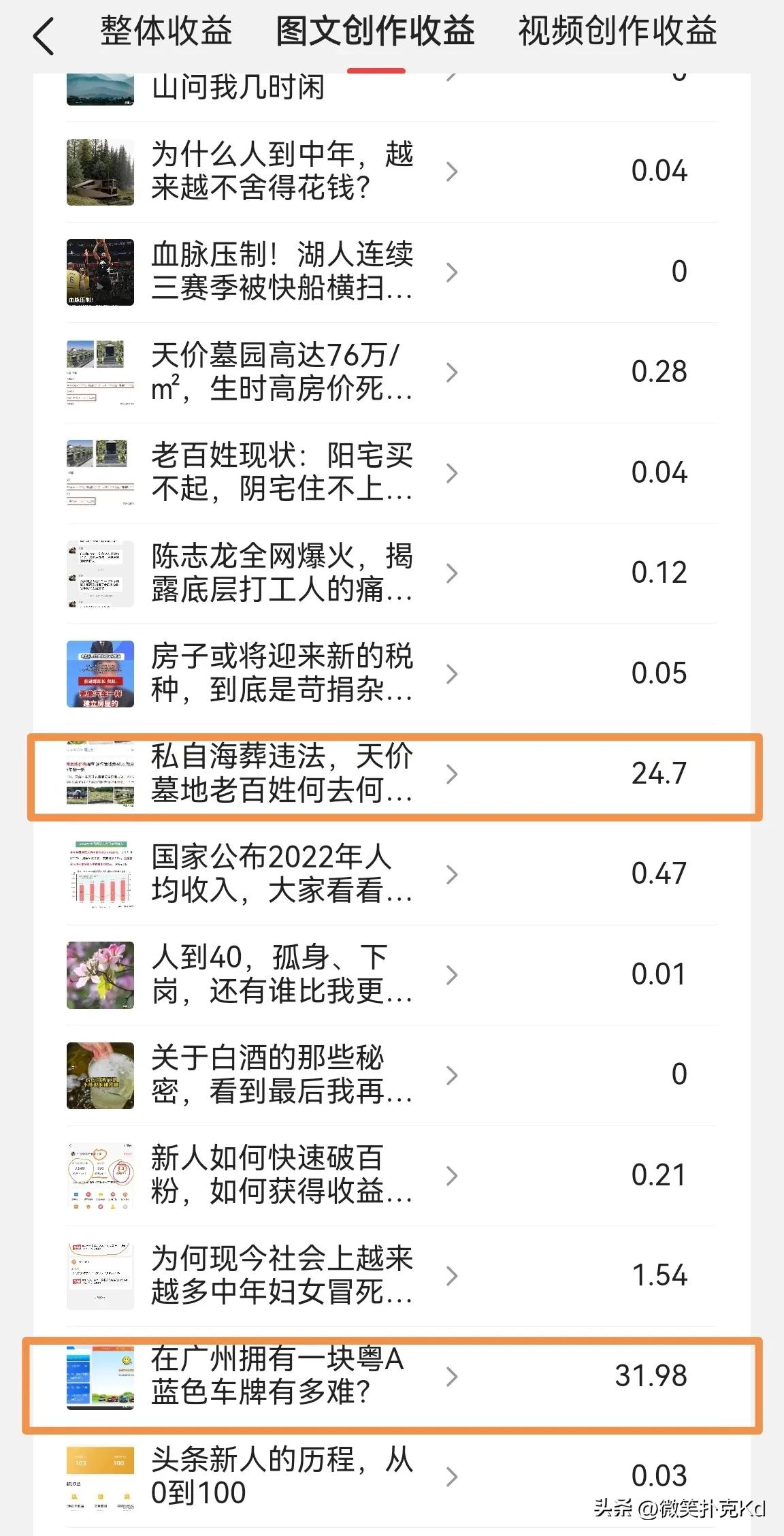
Task: Switch to the 视频创作收益 tab
Action: coord(617,31)
